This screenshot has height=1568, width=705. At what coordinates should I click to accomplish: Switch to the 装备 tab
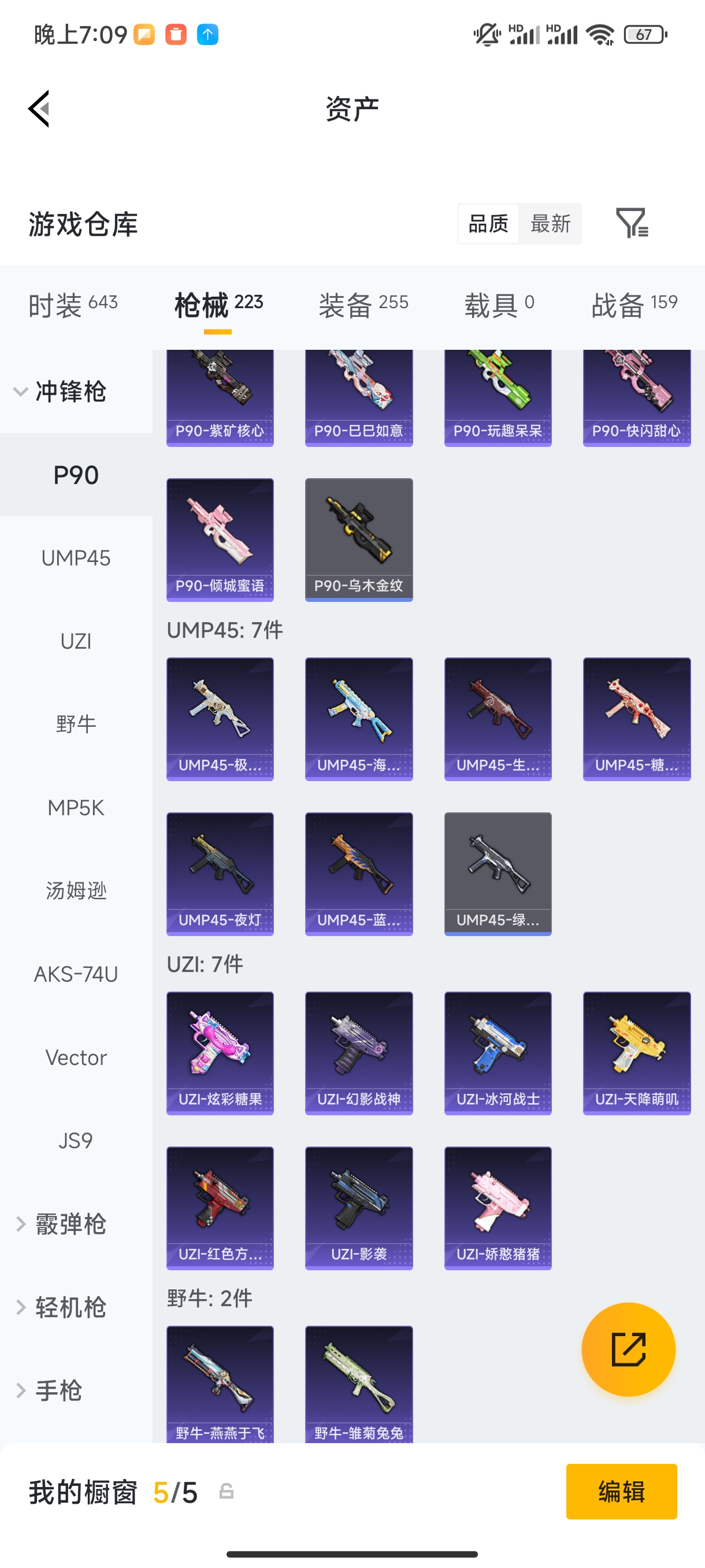(x=363, y=304)
